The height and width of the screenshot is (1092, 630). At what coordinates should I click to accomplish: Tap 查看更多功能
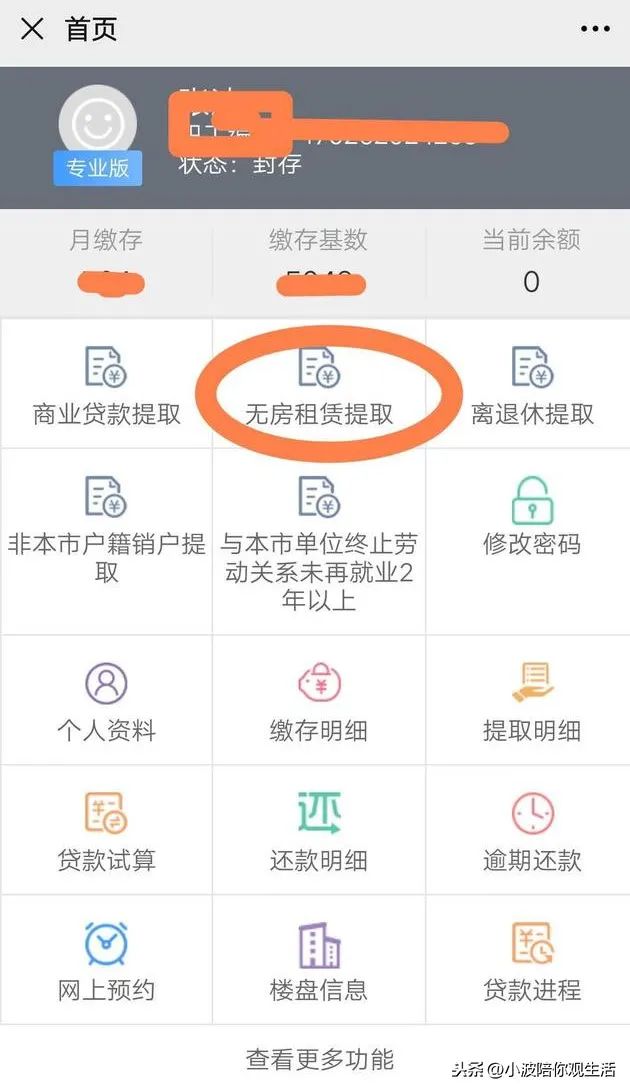pos(319,1058)
